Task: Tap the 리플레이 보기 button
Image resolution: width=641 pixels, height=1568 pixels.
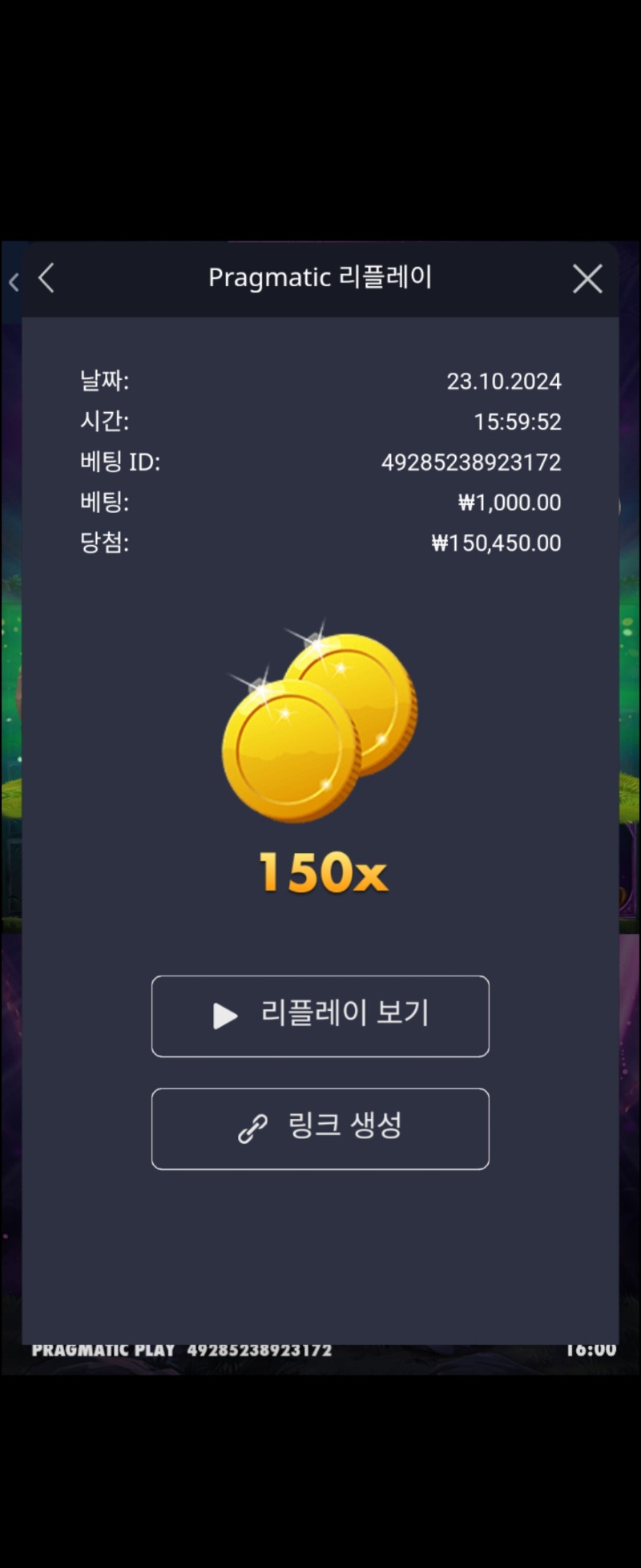Action: 320,1016
